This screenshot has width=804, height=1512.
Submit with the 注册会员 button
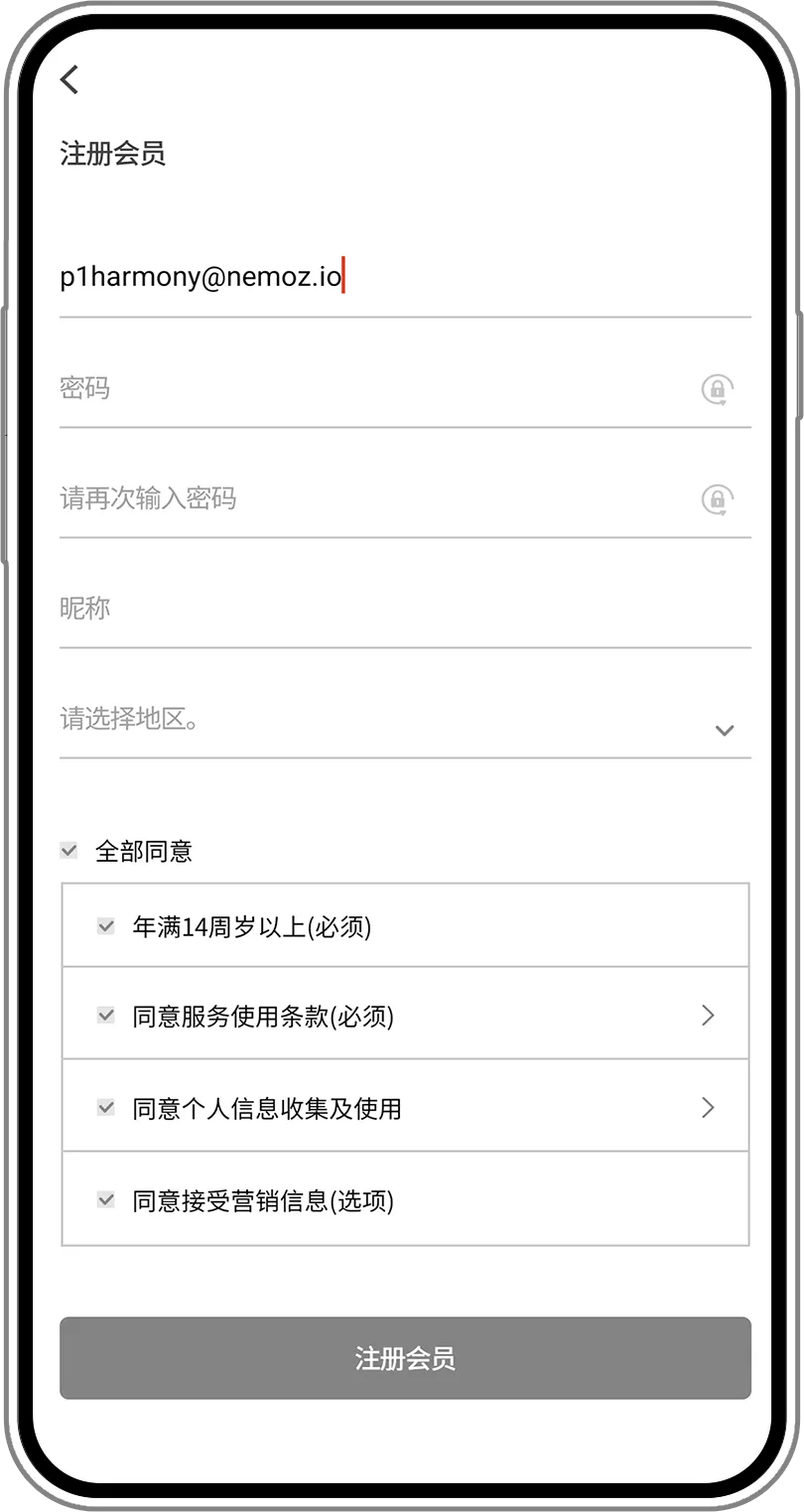pyautogui.click(x=405, y=1358)
